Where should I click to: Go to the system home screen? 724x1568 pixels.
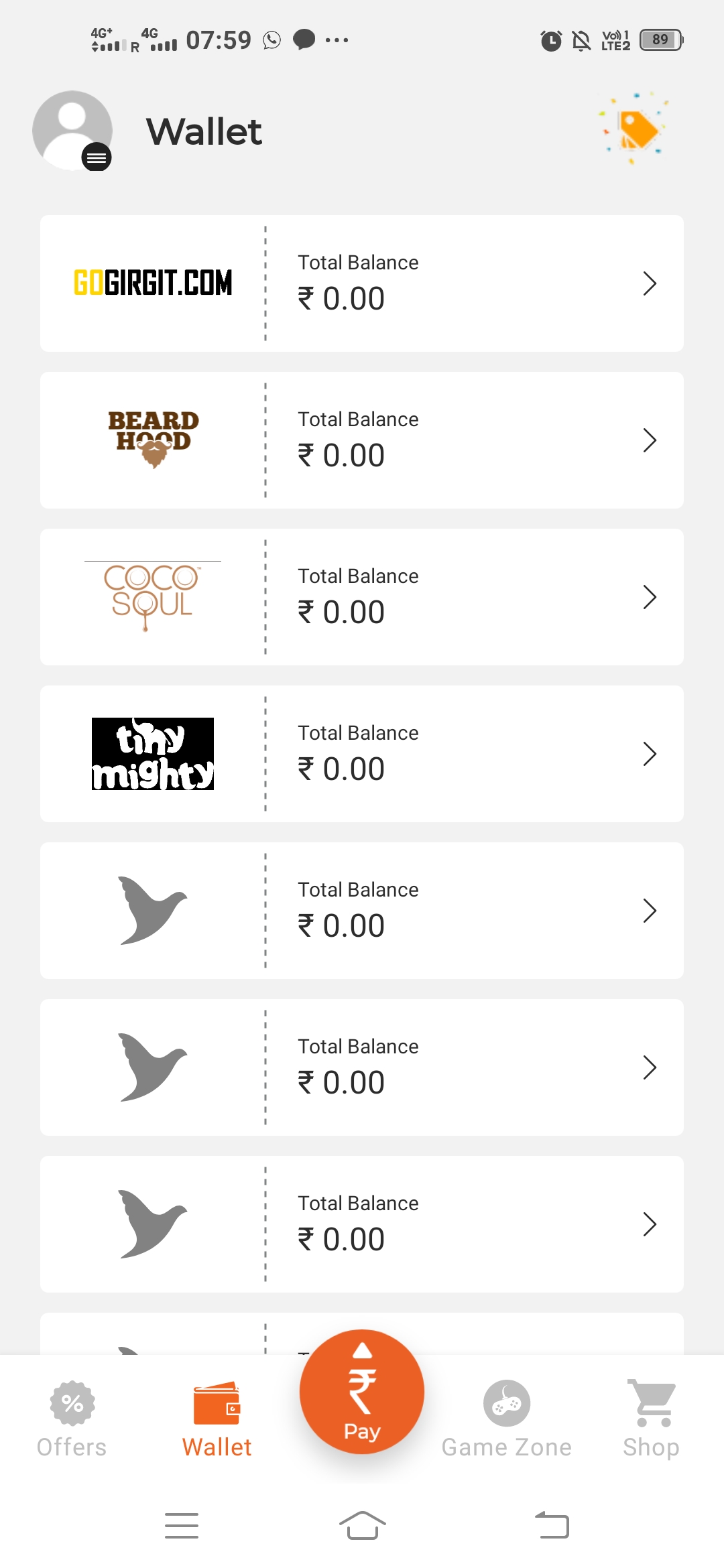tap(362, 1526)
